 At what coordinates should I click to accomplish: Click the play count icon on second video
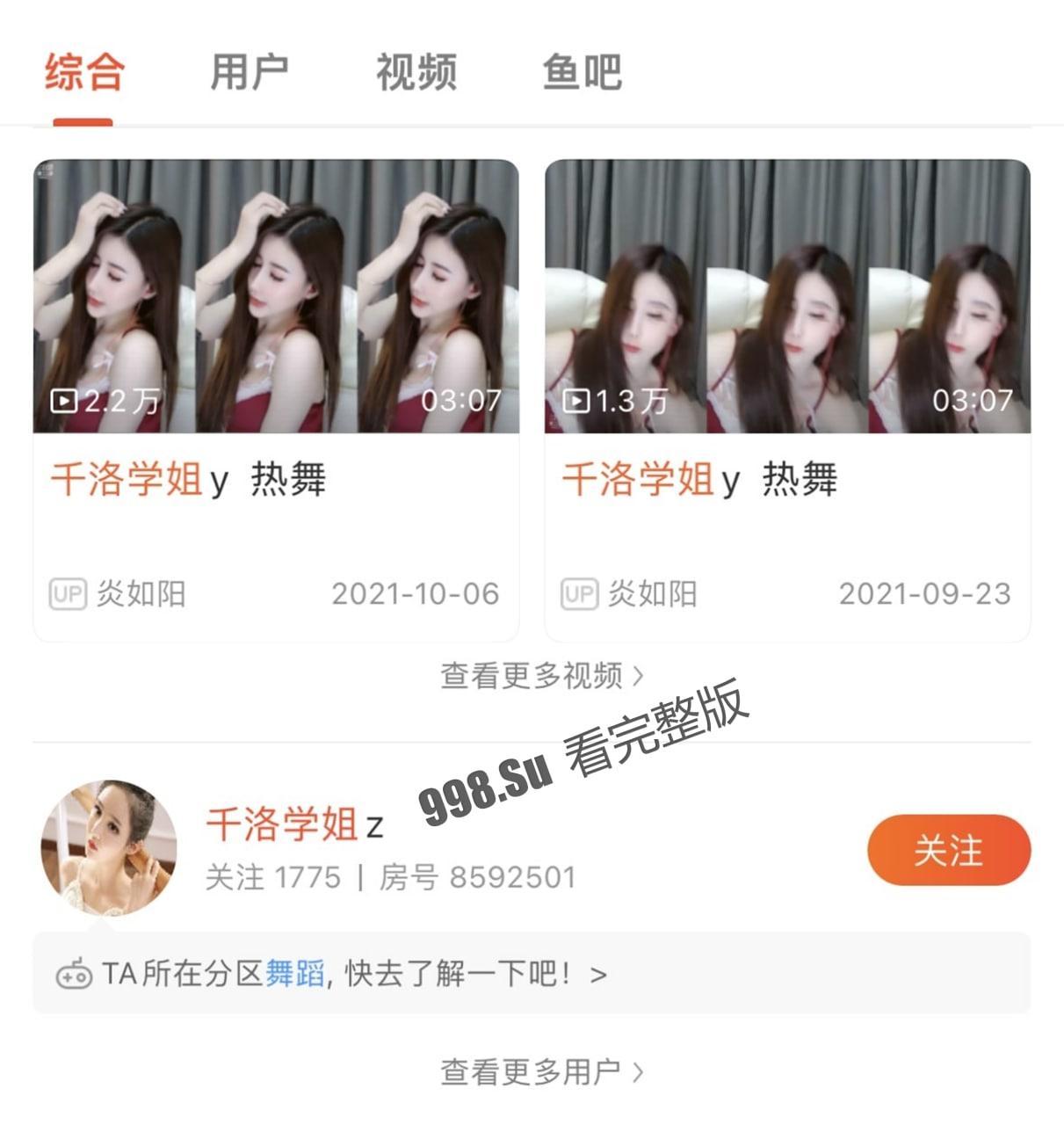pyautogui.click(x=577, y=401)
